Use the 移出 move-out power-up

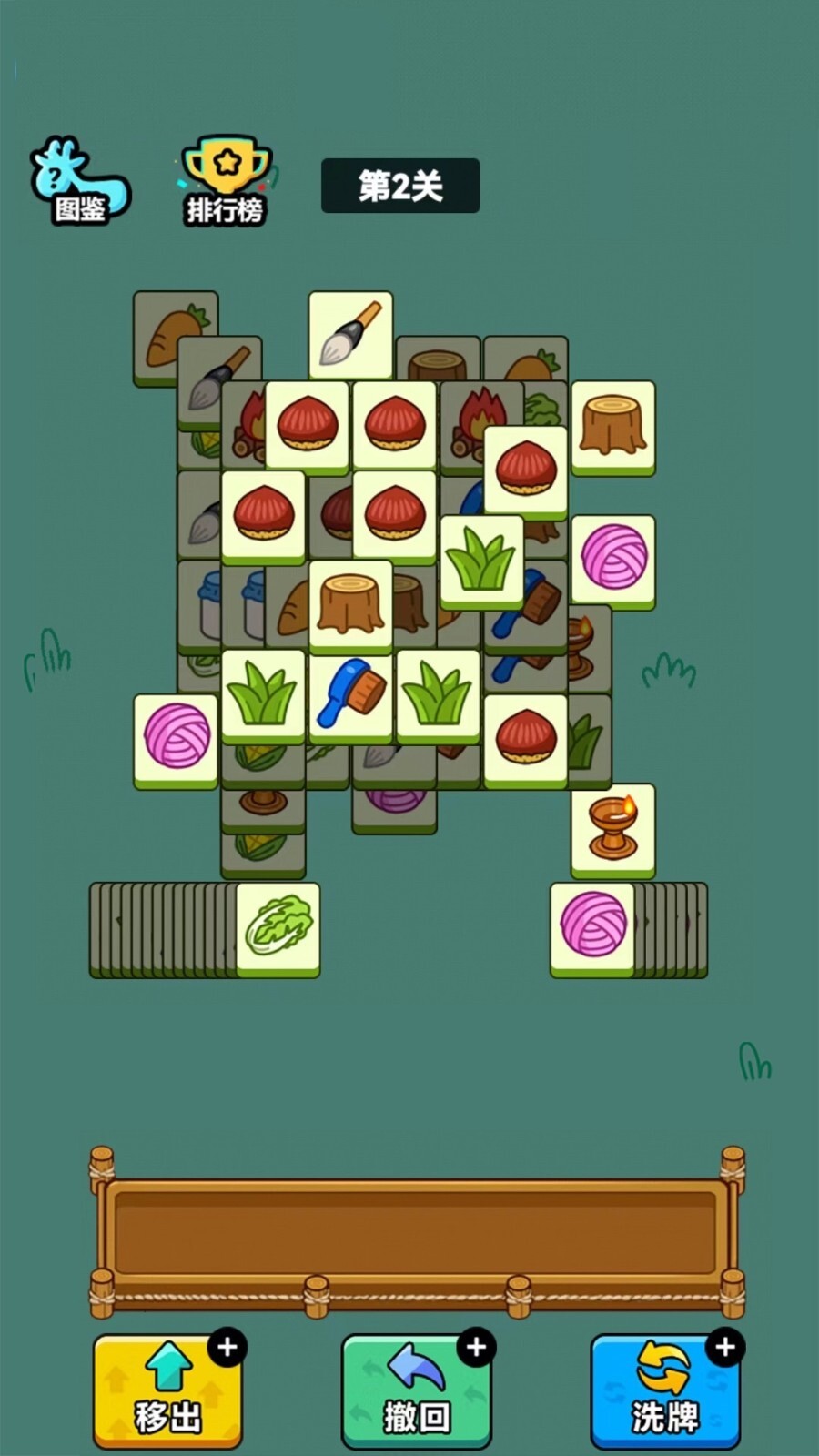(x=168, y=1390)
